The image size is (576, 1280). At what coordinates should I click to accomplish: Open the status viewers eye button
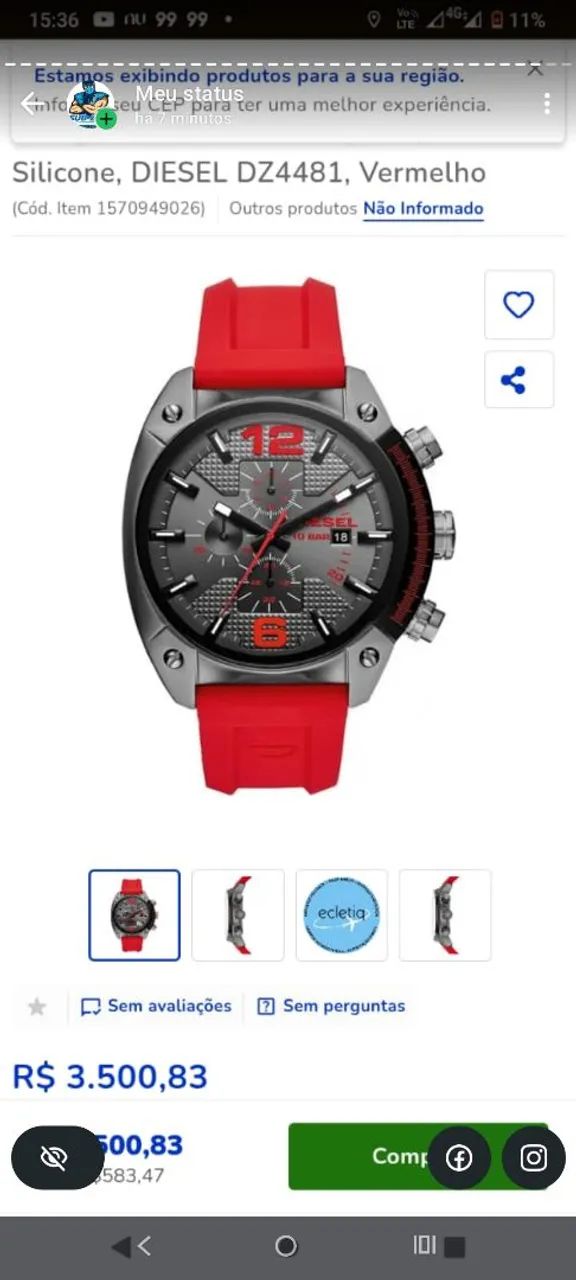(56, 1158)
